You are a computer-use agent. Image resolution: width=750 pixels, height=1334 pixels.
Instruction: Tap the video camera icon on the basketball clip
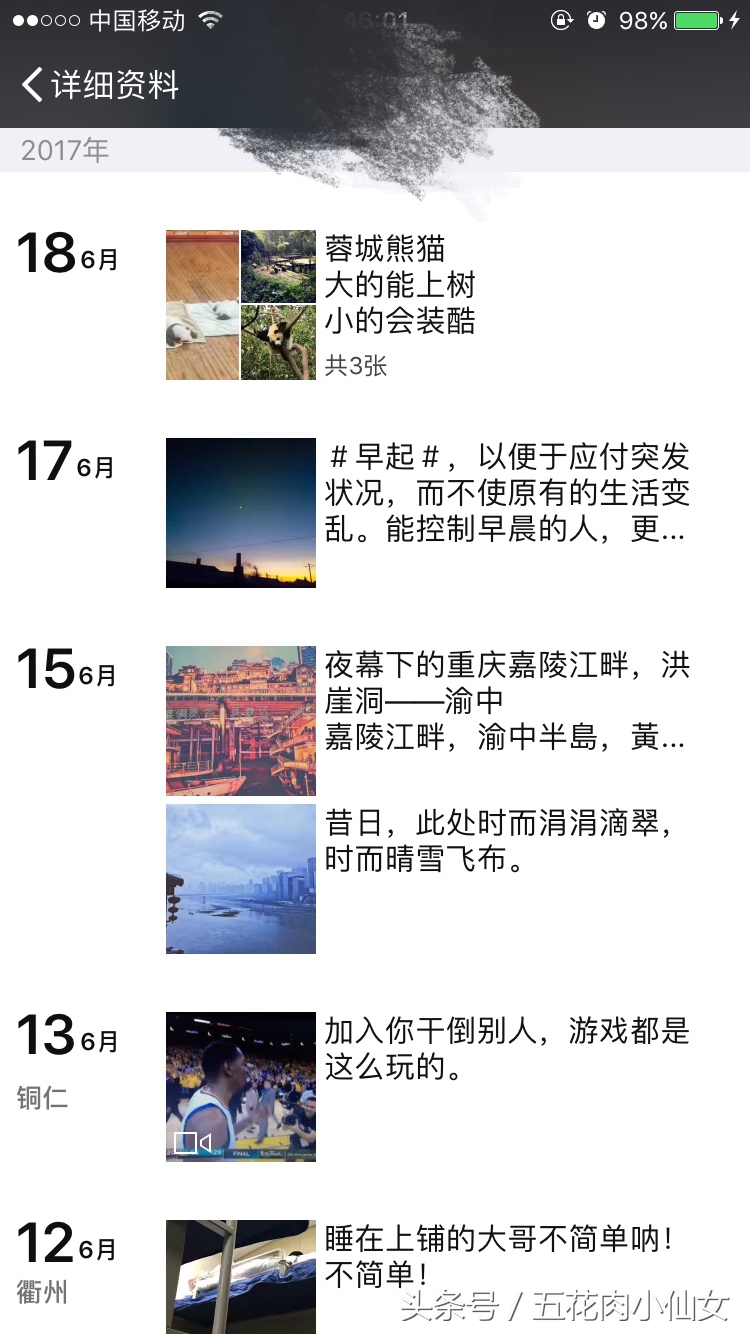[x=185, y=1144]
